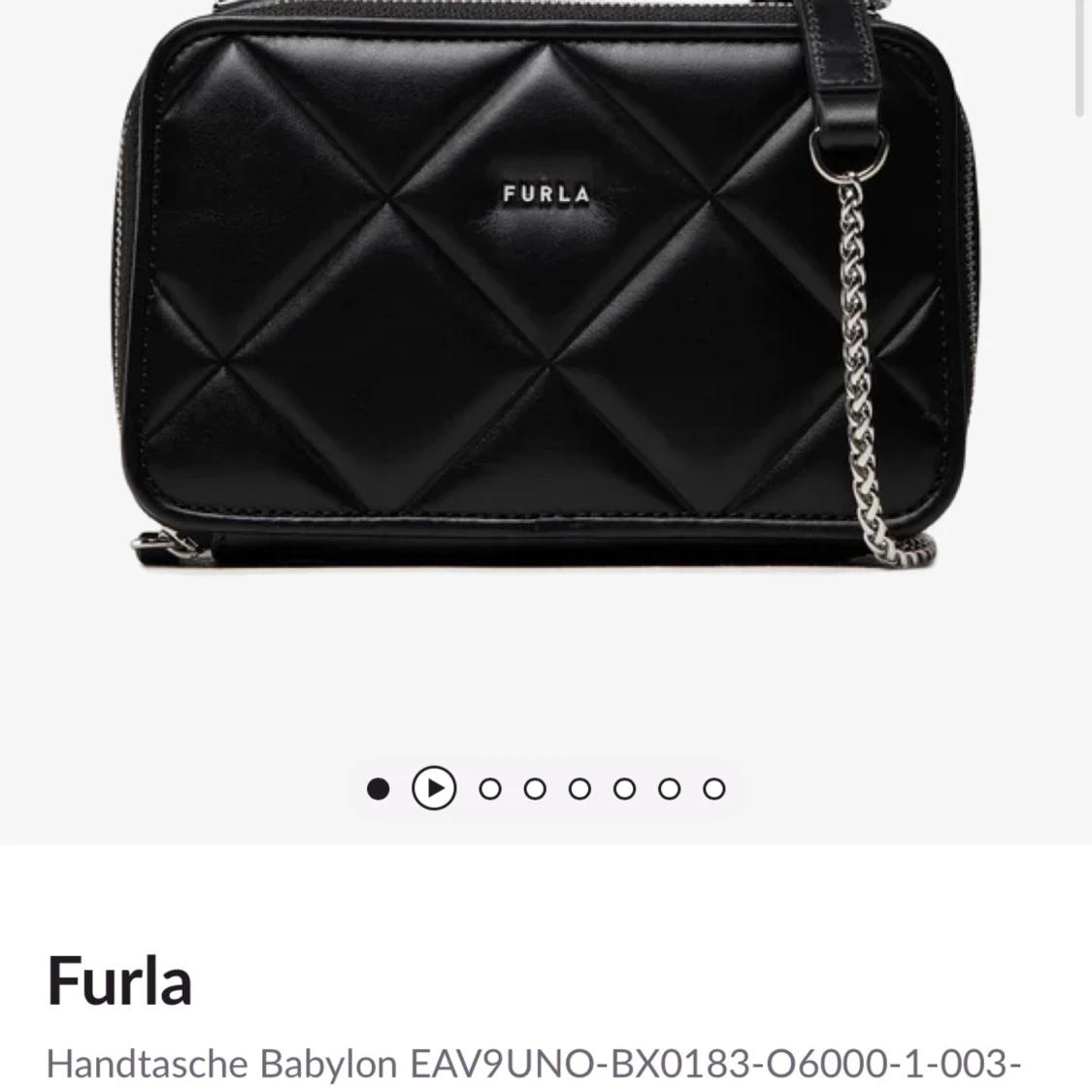Play the product video in the gallery

coord(434,788)
